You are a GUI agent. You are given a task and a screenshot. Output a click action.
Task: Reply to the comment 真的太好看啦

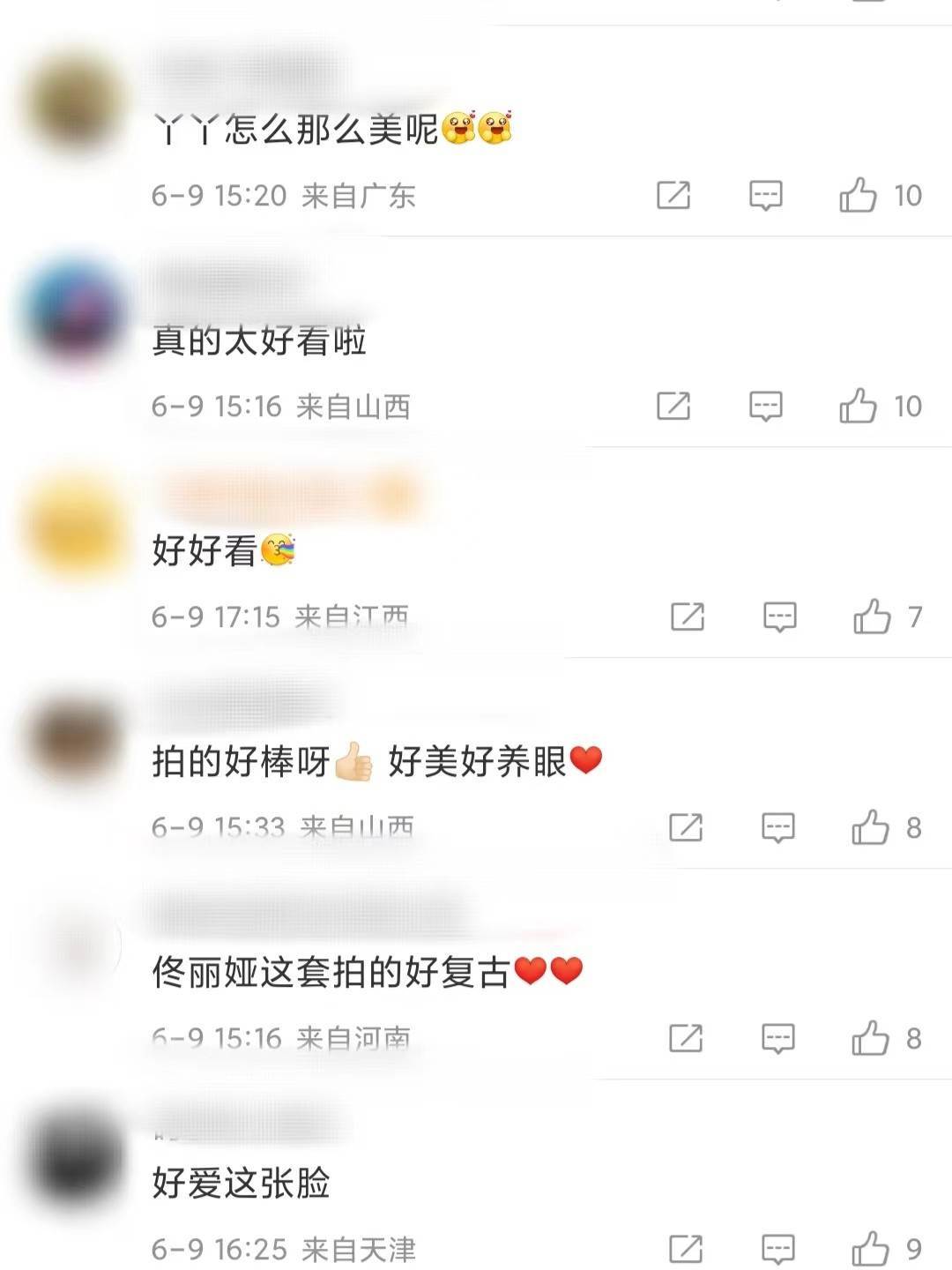click(x=765, y=406)
